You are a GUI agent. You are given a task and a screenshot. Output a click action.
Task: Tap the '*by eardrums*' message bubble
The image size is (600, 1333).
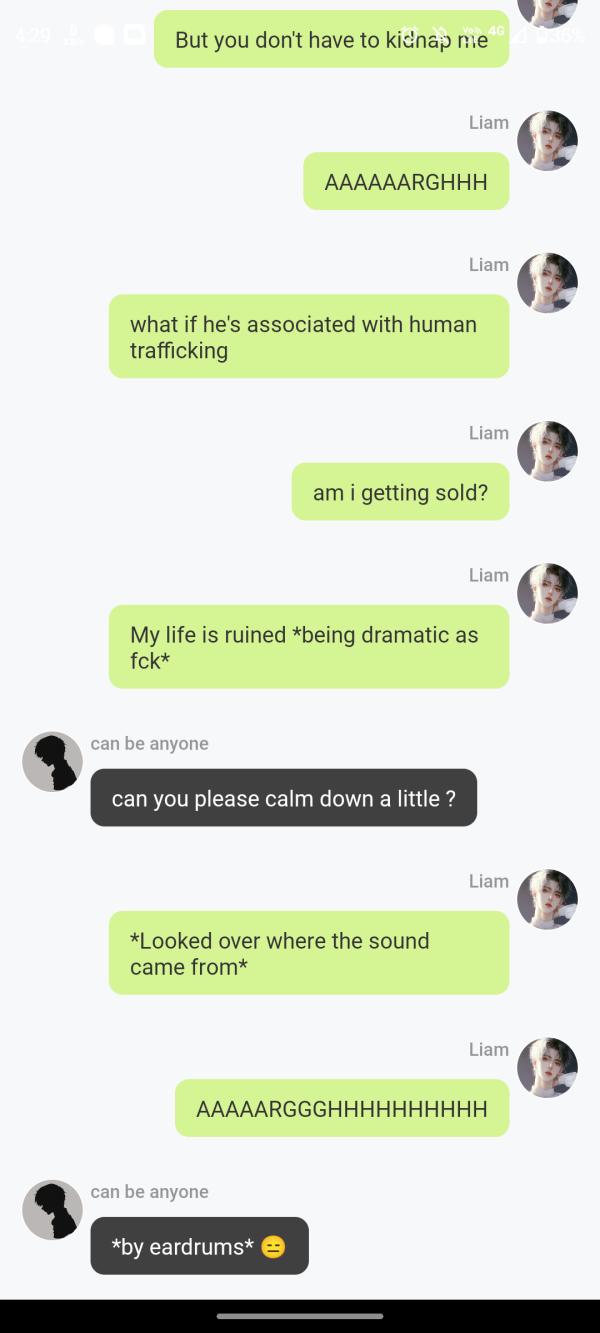[199, 1246]
